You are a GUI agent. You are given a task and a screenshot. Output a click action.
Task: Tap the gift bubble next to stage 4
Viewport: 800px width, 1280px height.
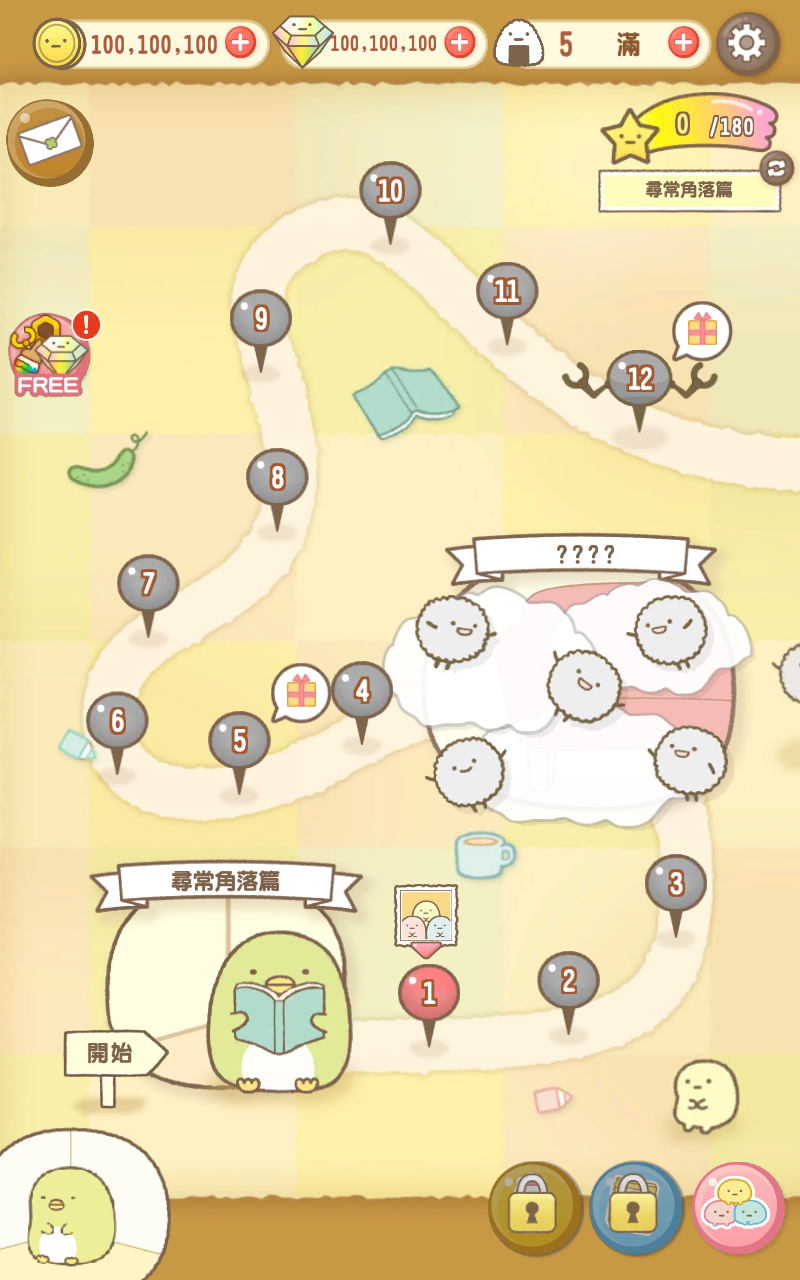pyautogui.click(x=299, y=689)
